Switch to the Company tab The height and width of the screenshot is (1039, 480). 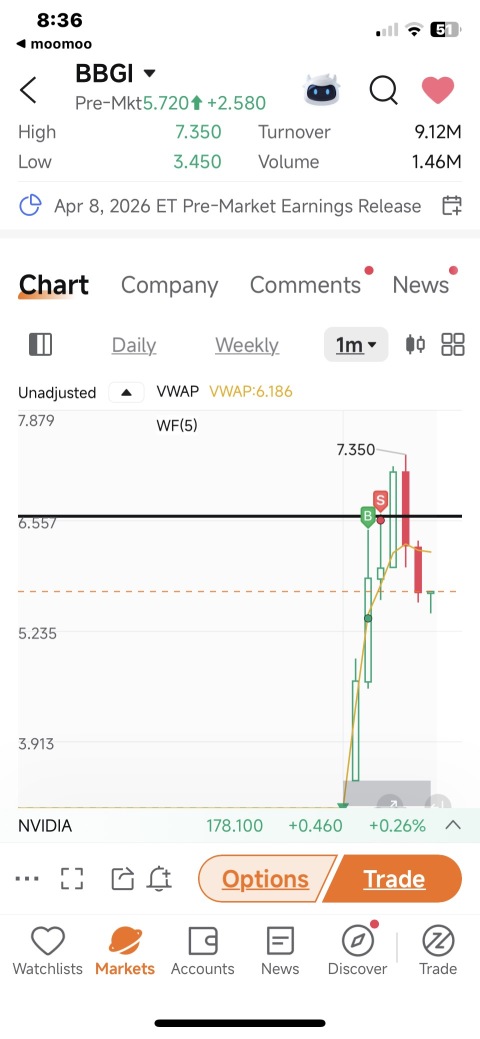coord(169,285)
